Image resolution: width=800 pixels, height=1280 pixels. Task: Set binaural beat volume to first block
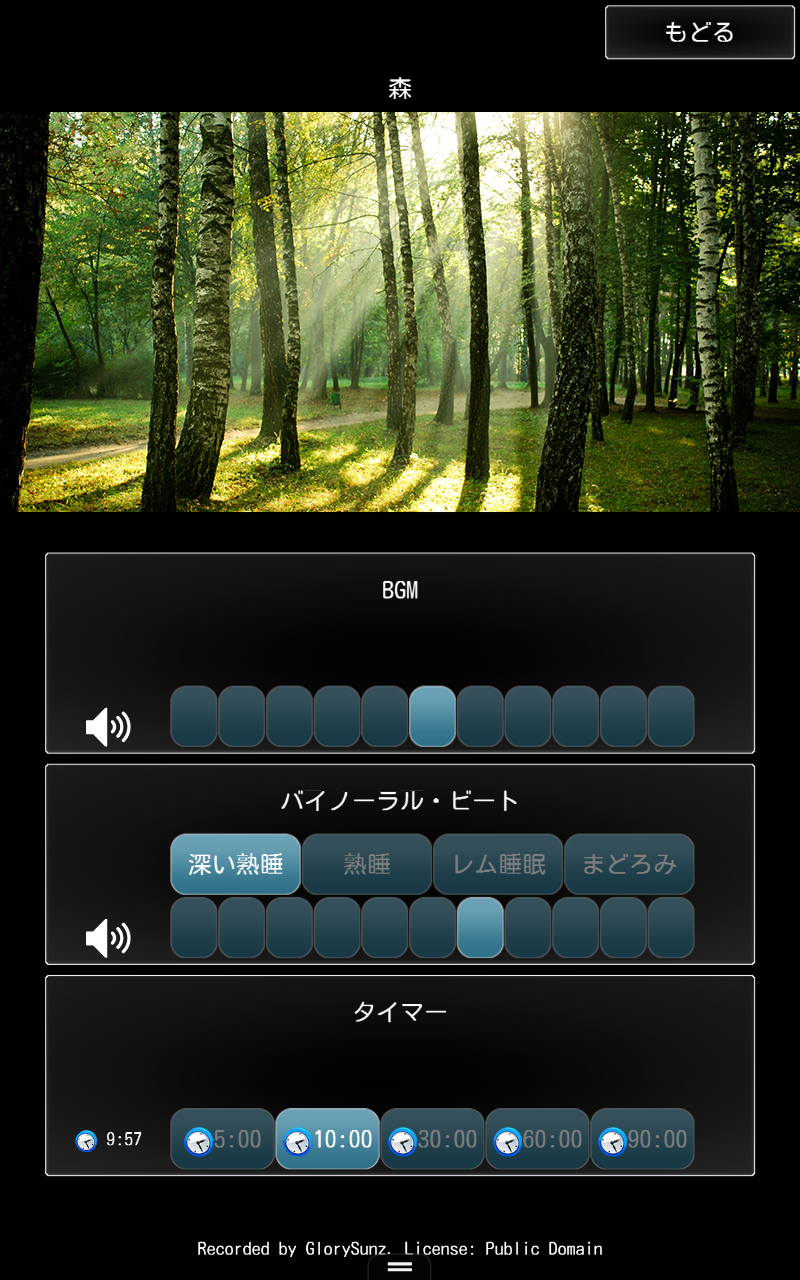tap(194, 927)
